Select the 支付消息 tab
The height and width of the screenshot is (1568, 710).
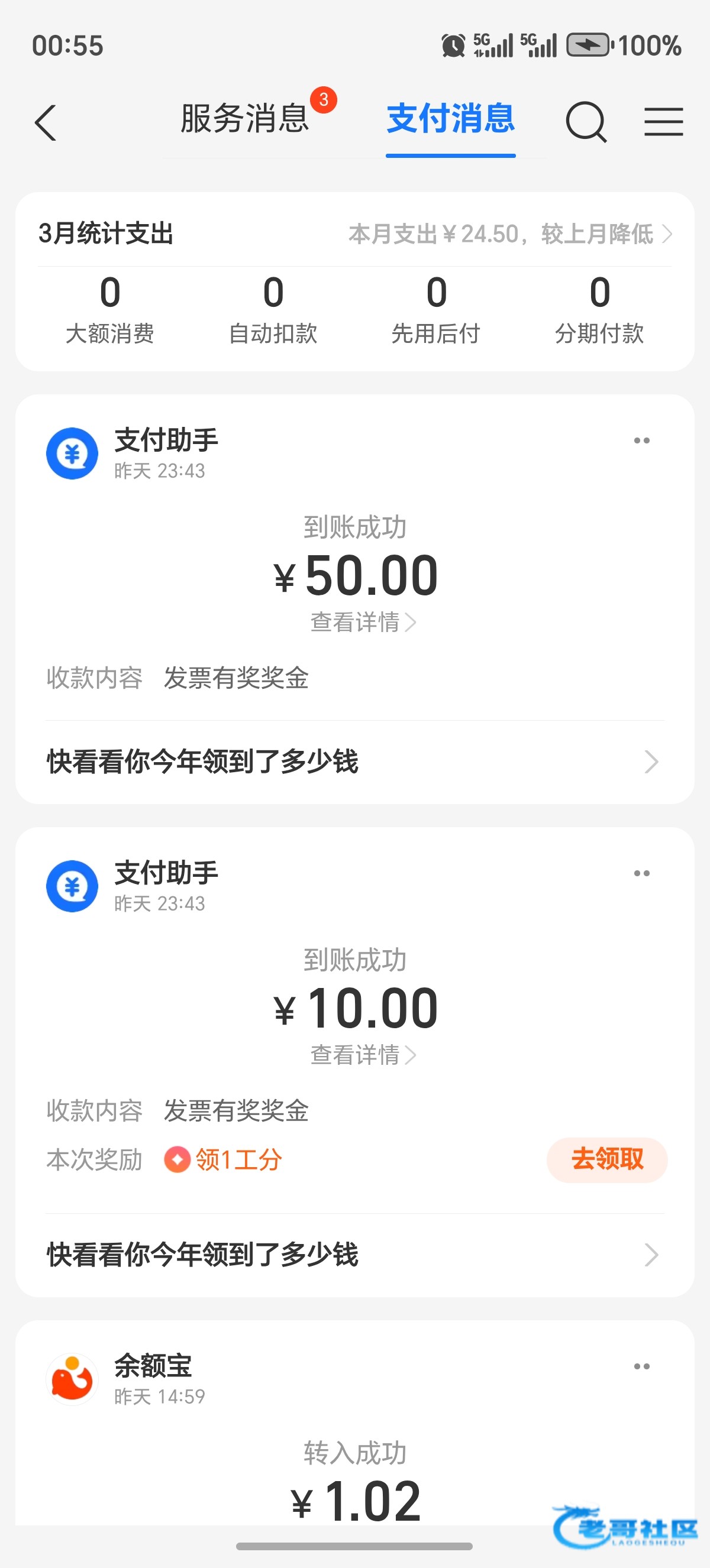(x=451, y=119)
